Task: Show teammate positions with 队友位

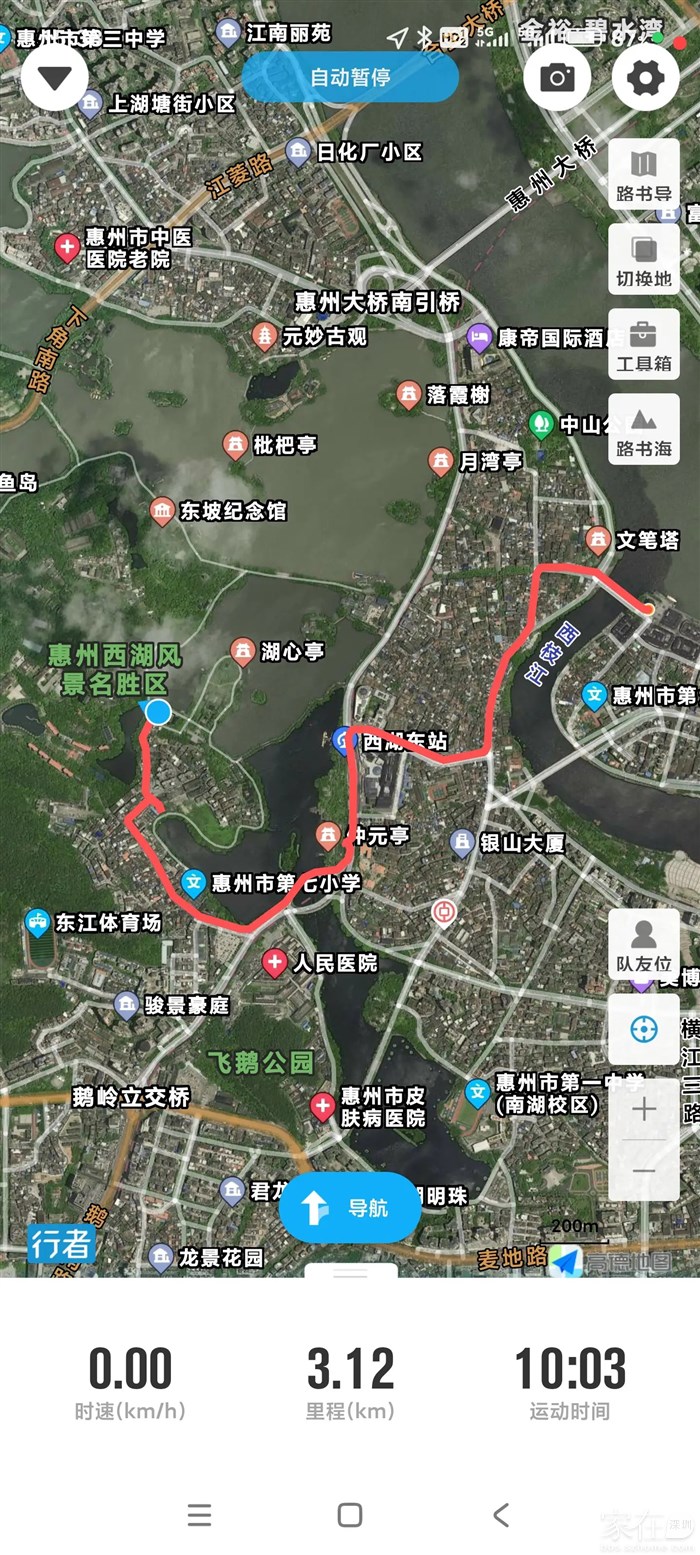Action: point(644,944)
